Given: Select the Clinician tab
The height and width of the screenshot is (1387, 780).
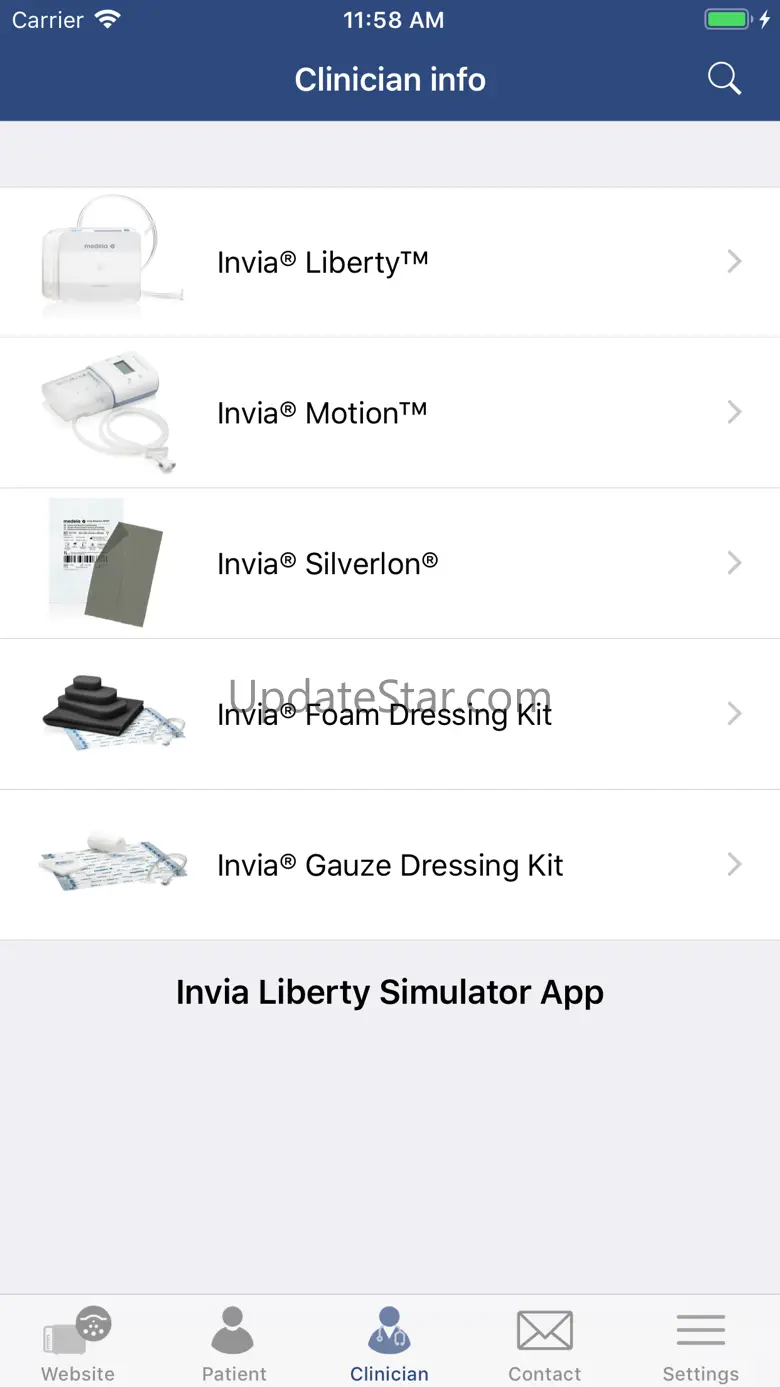Looking at the screenshot, I should coord(390,1343).
